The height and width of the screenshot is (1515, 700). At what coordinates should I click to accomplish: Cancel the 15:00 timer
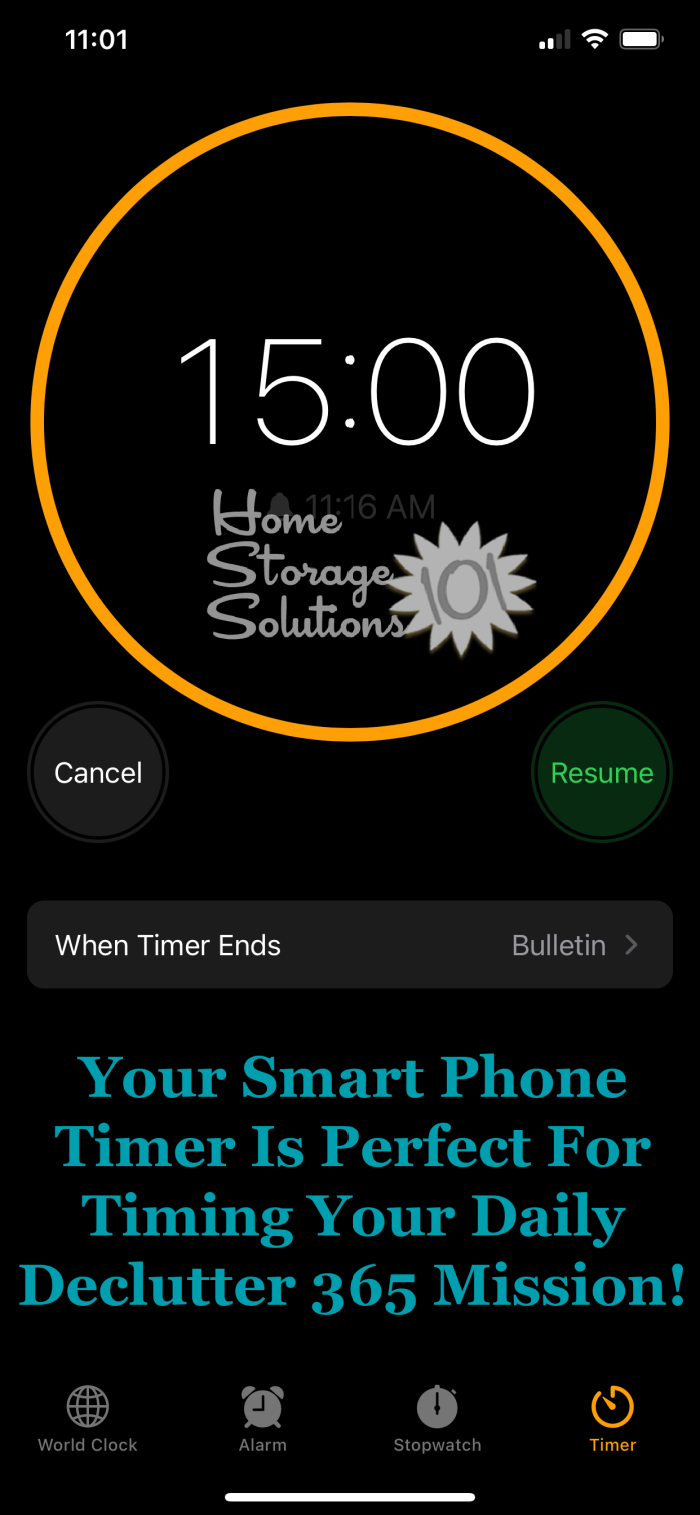tap(98, 773)
